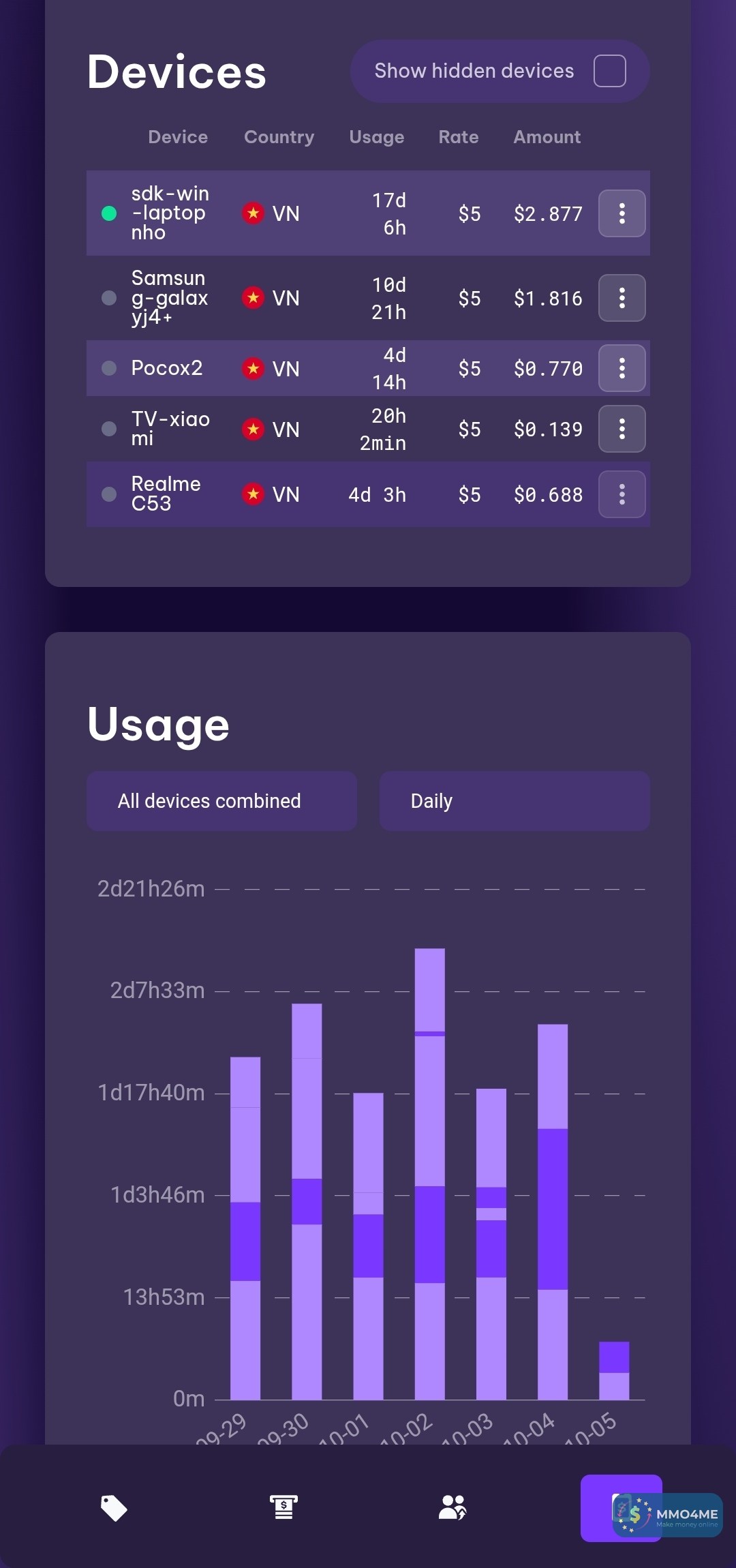Change the Daily interval dropdown
The image size is (736, 1568).
514,801
